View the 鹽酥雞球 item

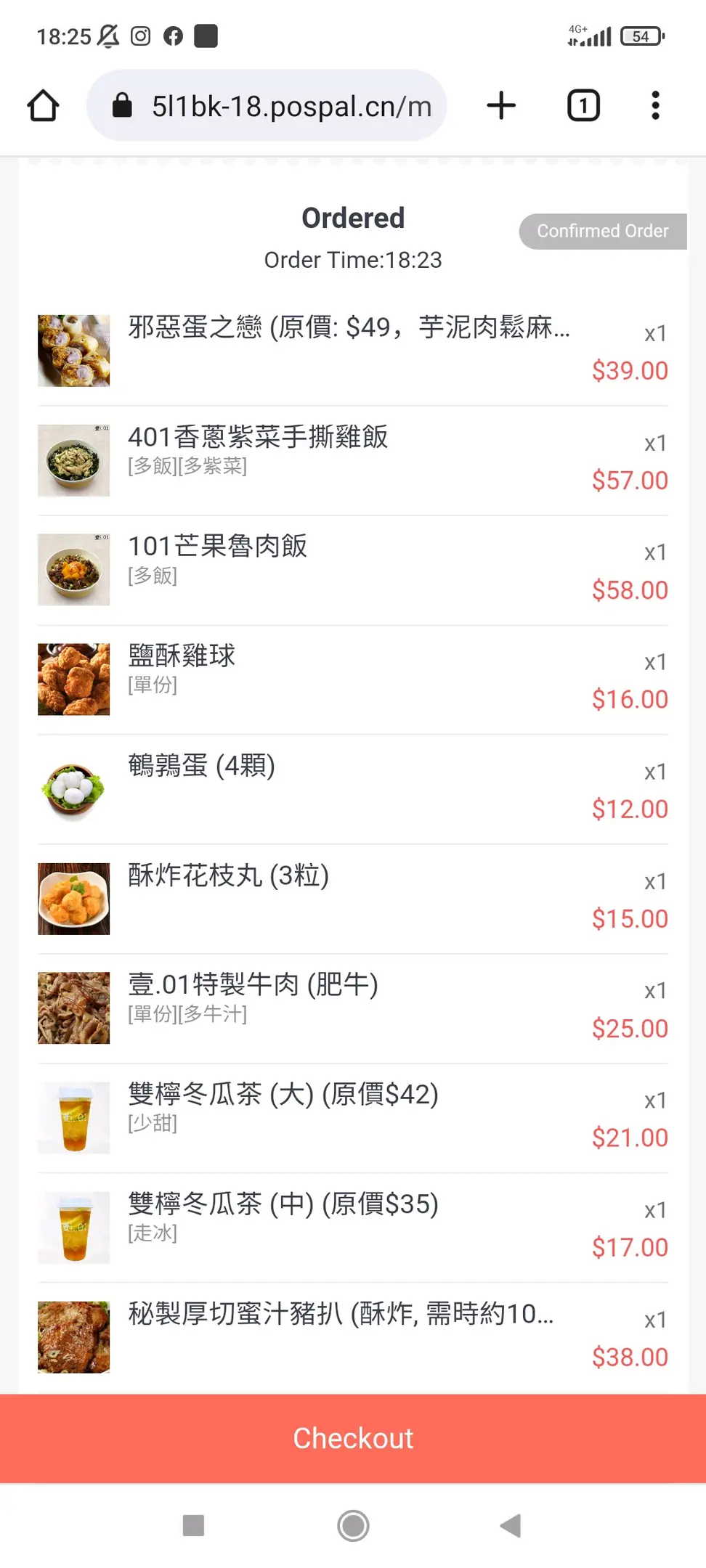click(182, 656)
